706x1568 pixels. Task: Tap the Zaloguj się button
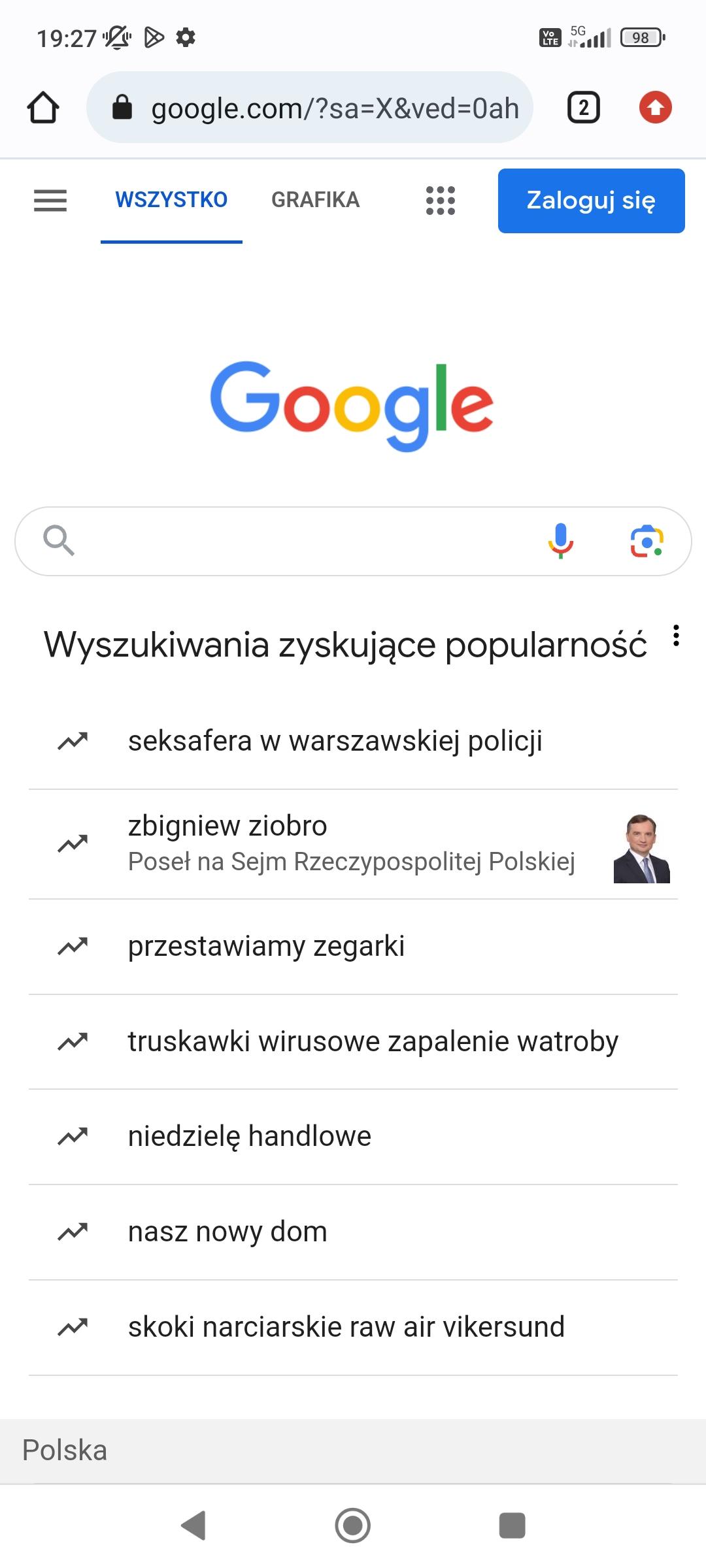pos(591,201)
